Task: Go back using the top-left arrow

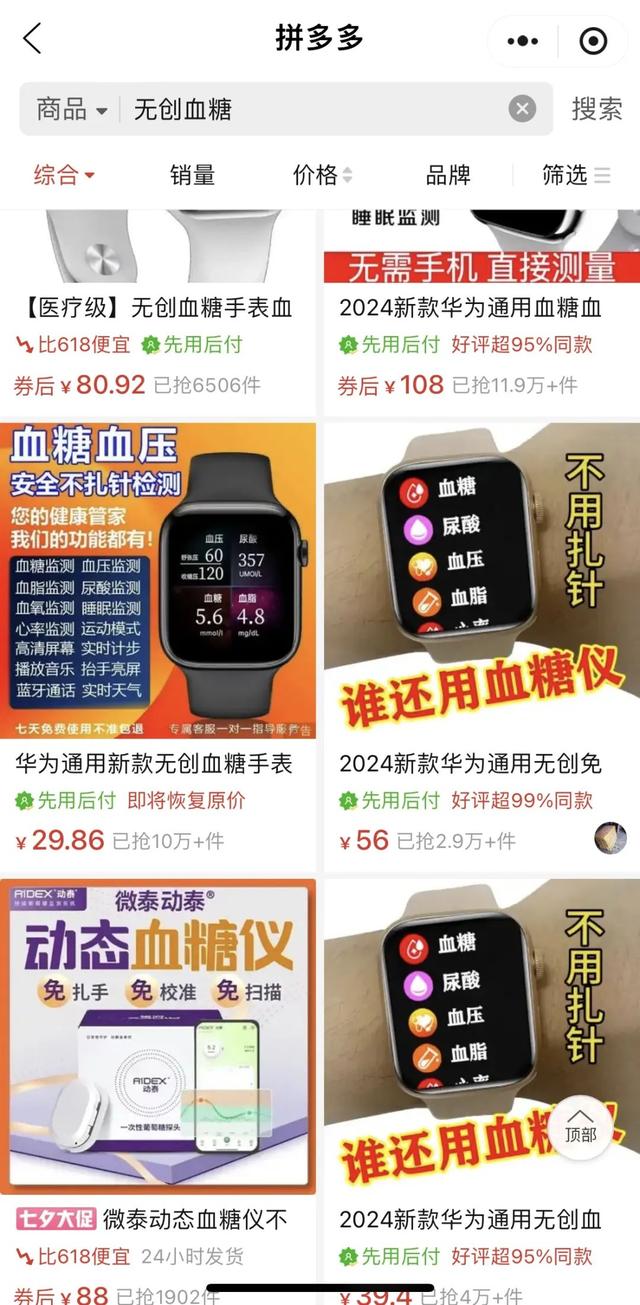Action: coord(32,39)
